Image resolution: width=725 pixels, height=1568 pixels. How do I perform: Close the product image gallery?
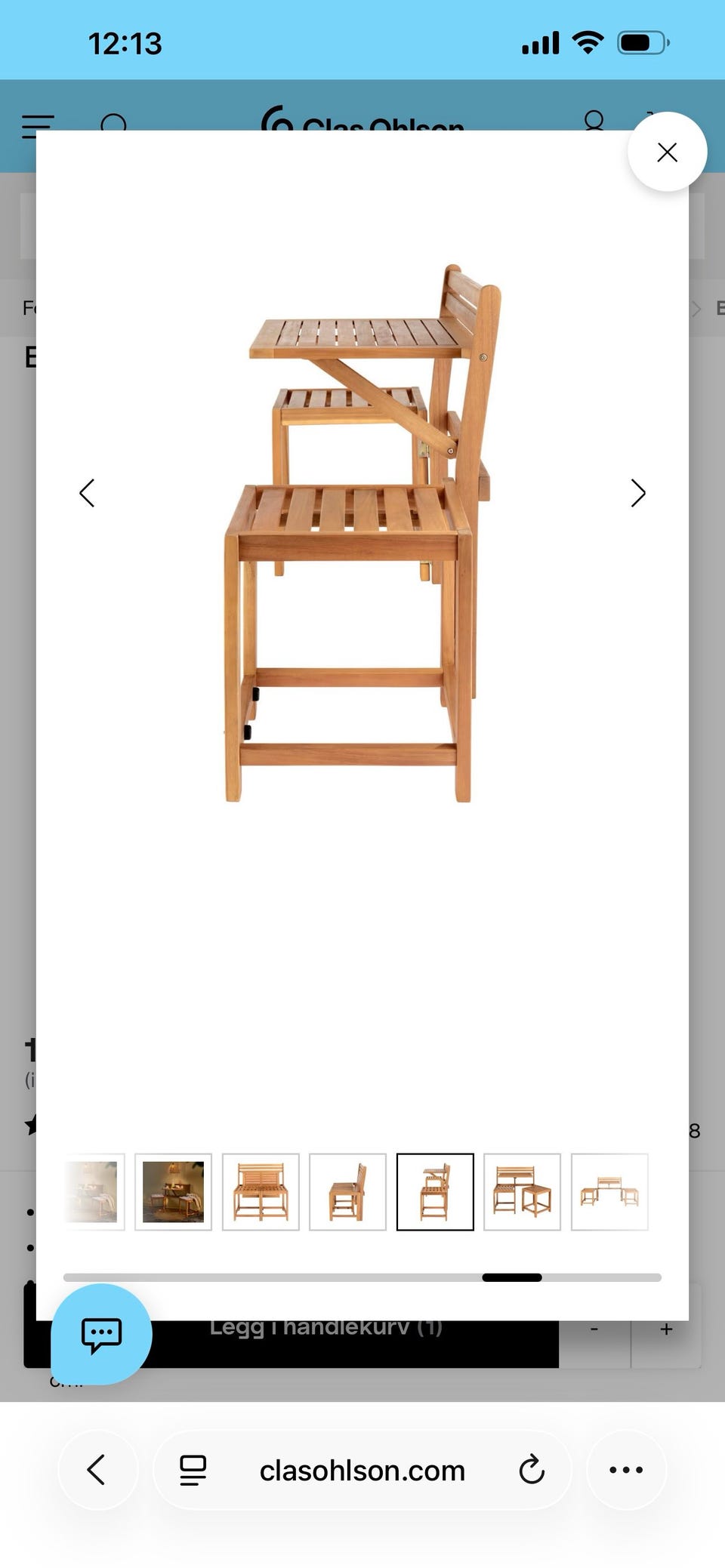click(x=667, y=152)
